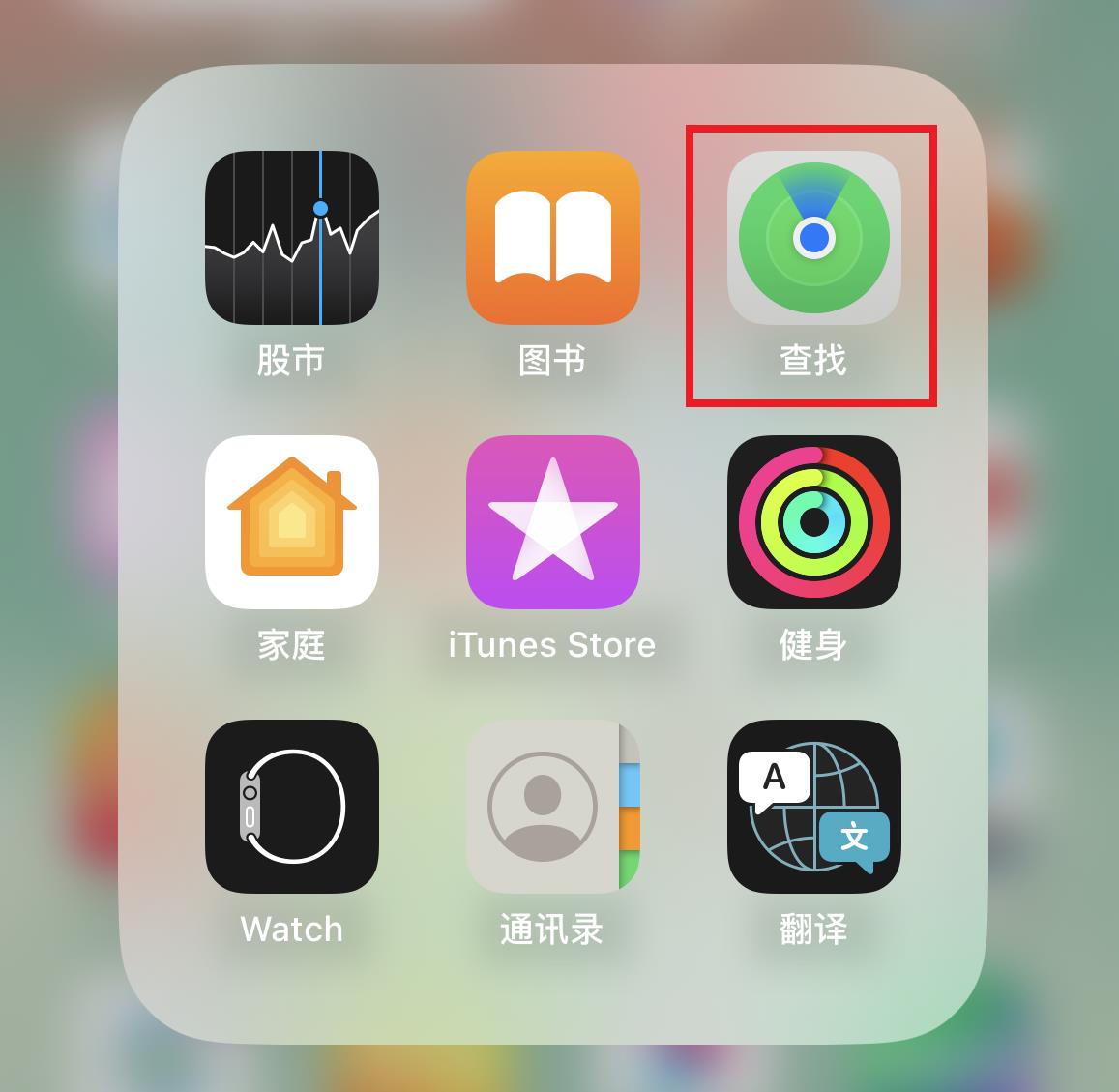Open the 家庭 Home app
Screen dimensions: 1119x1092
(291, 522)
